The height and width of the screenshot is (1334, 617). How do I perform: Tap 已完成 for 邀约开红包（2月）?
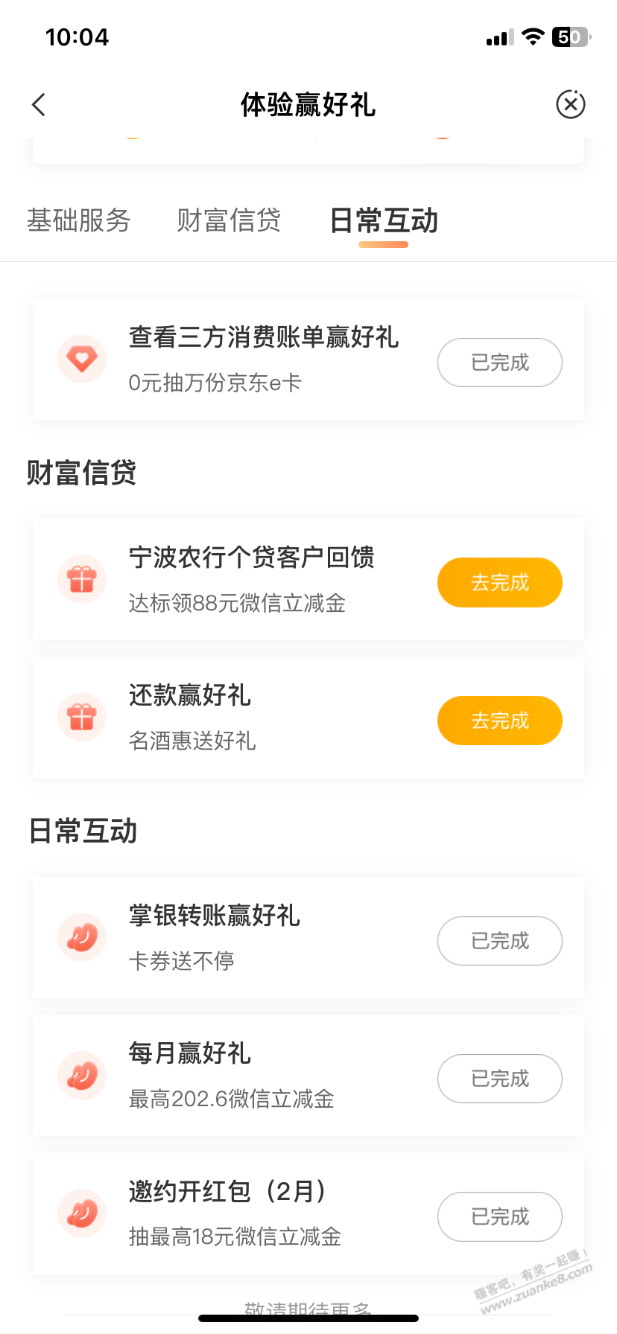[x=499, y=1216]
